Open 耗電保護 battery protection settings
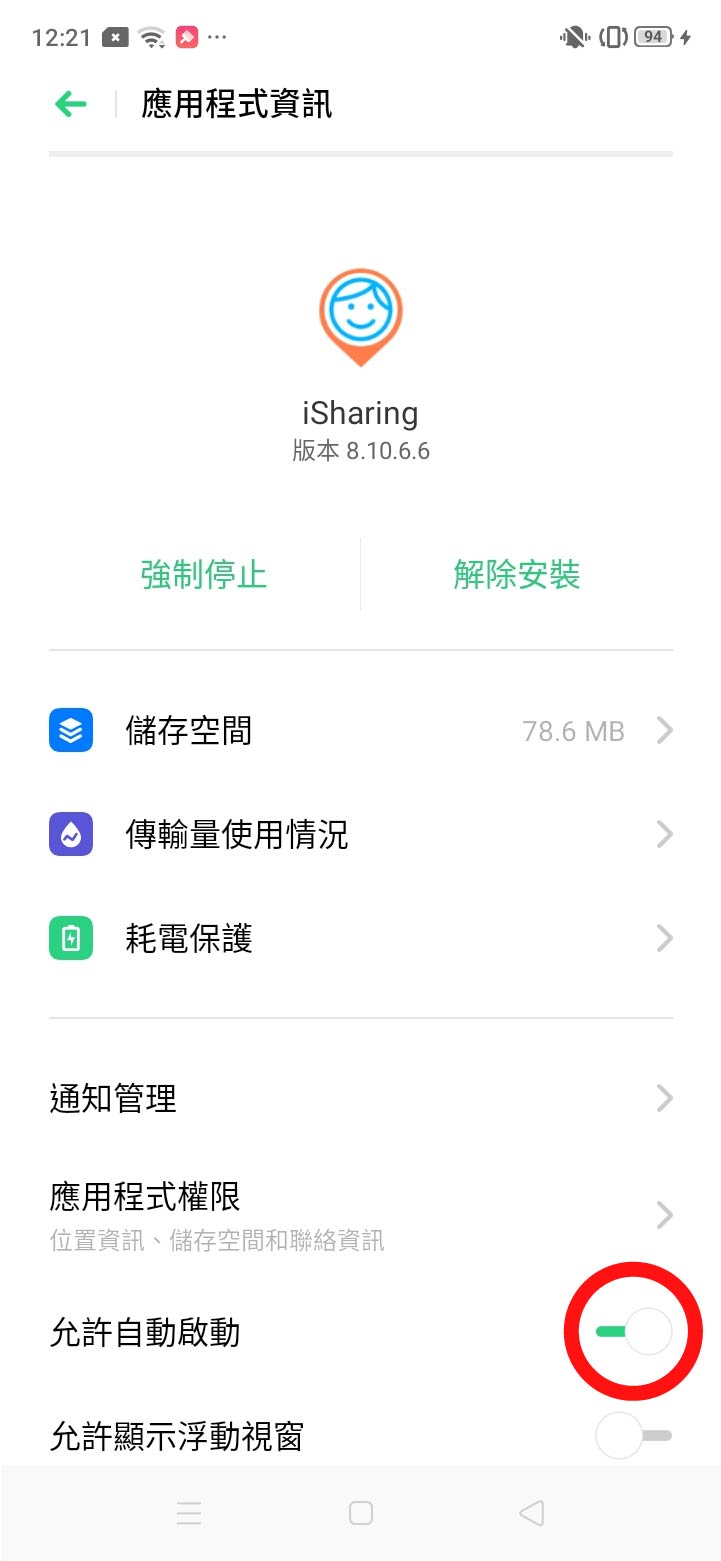 coord(360,939)
